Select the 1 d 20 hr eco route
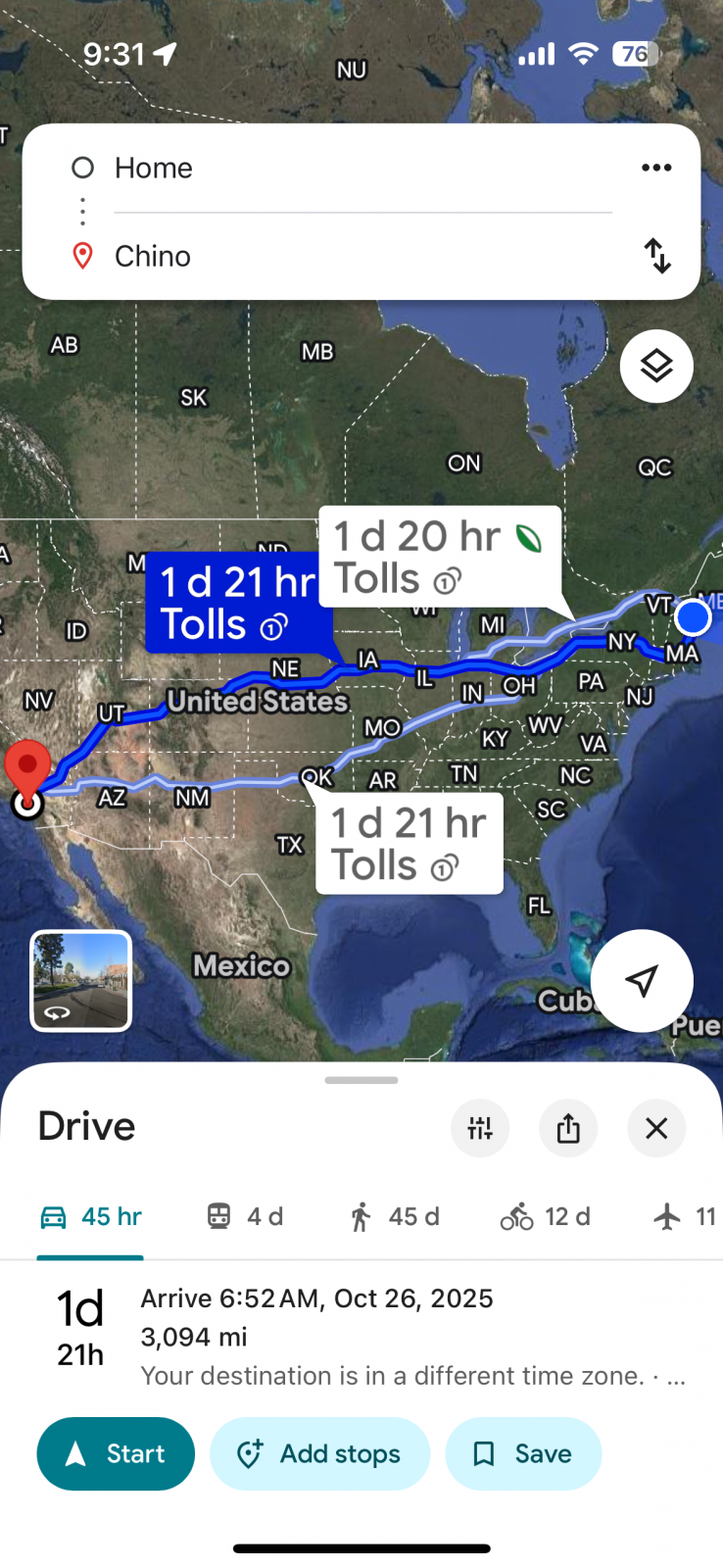The image size is (723, 1568). [439, 557]
